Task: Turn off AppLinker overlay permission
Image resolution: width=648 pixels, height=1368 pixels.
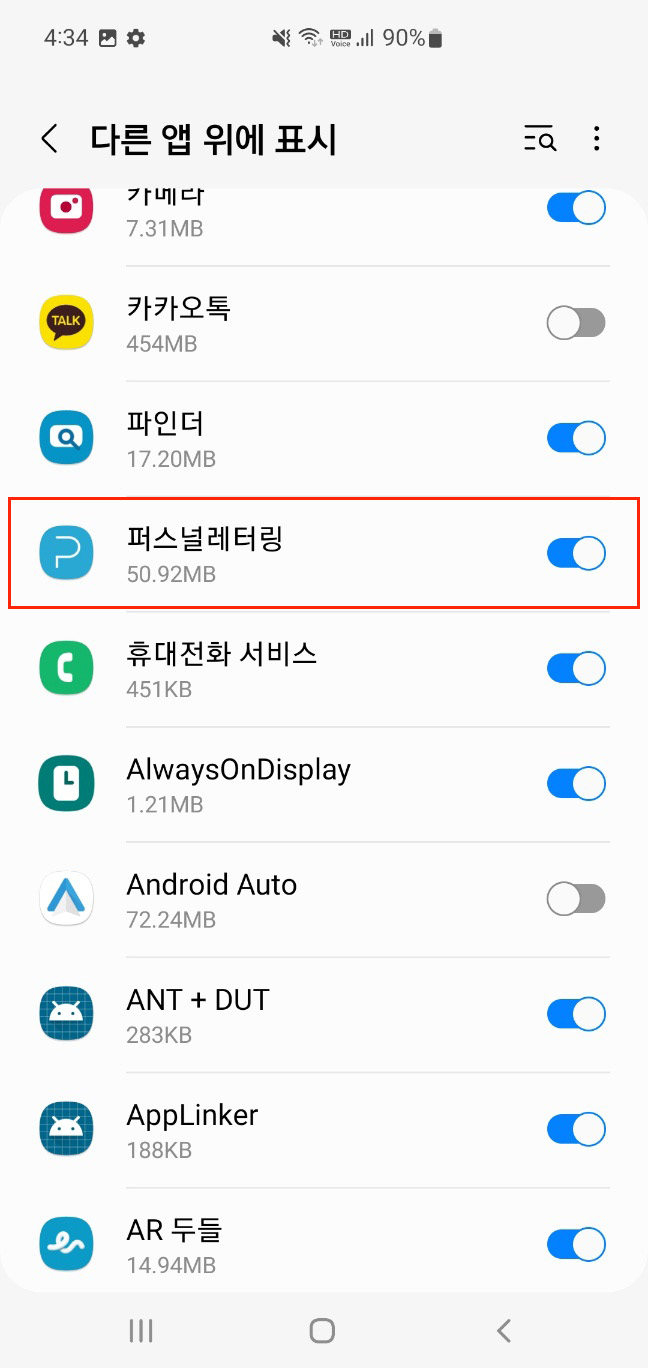Action: (x=576, y=1129)
